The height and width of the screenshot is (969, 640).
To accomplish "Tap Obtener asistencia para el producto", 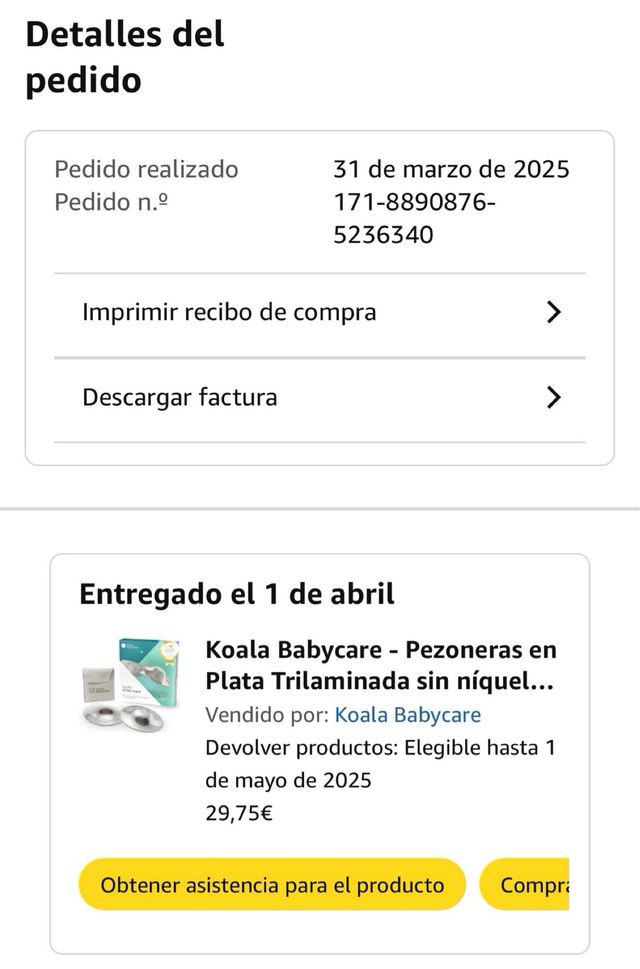I will pos(272,885).
